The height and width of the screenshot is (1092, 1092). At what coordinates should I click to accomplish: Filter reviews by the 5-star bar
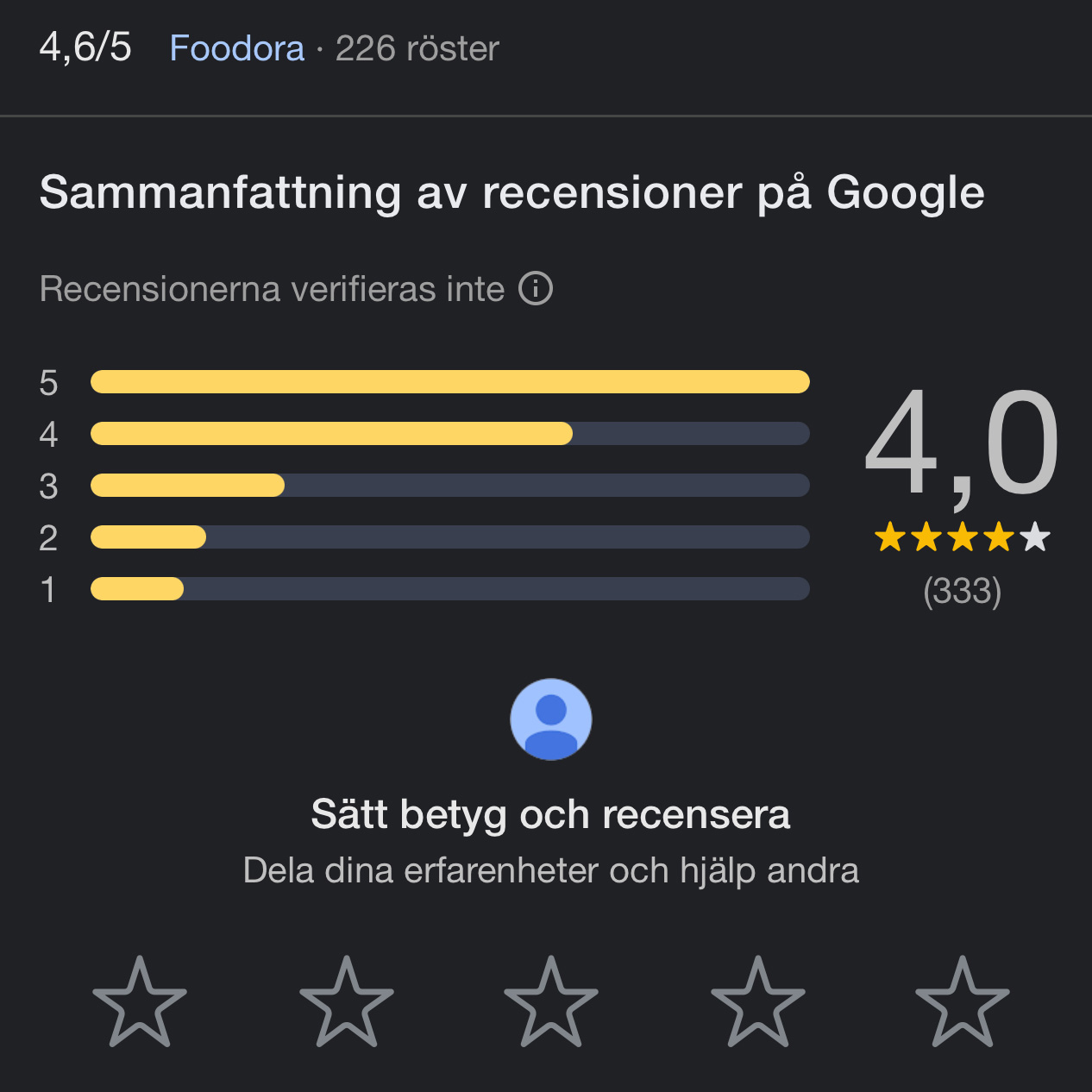point(449,382)
